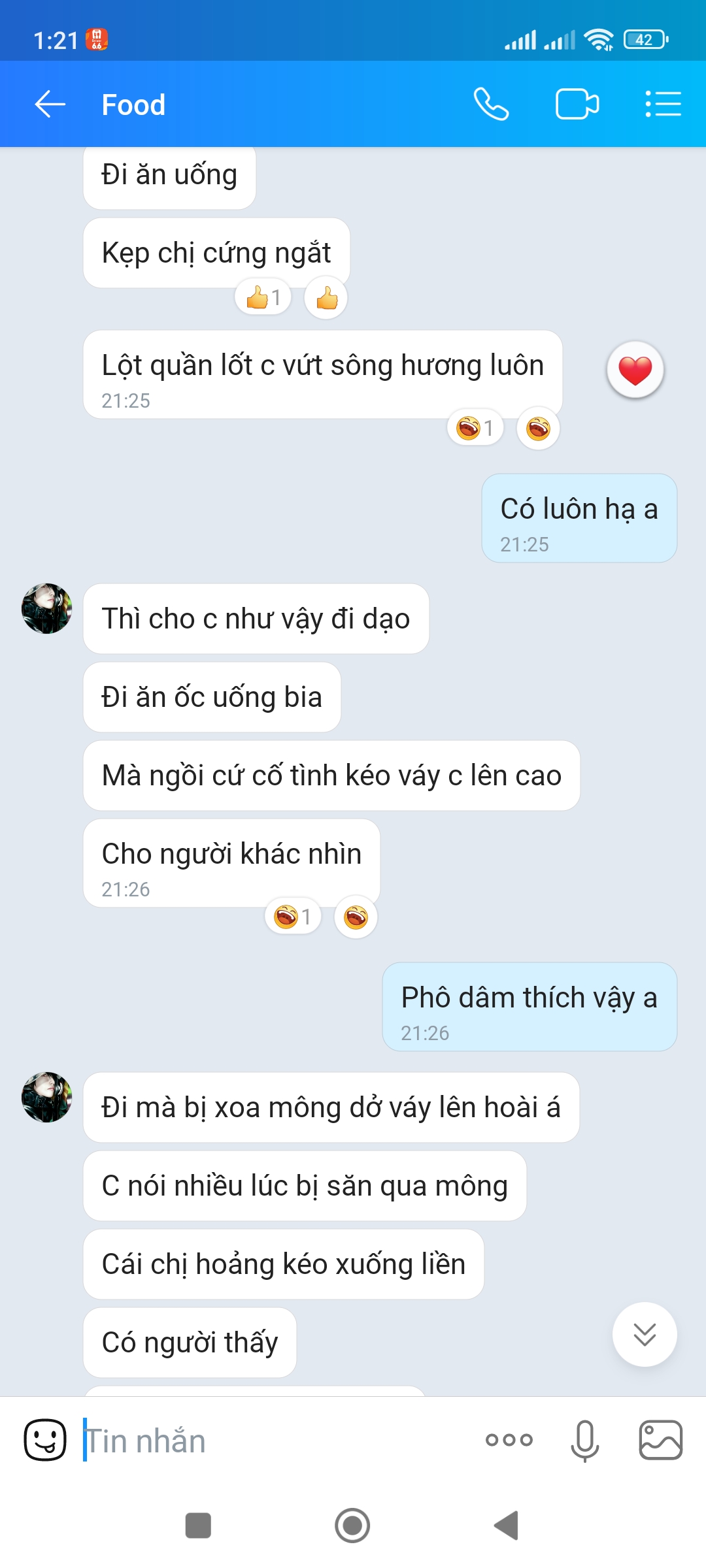Add thumbs-up on "Kẹp chị cứng ngắt"
The width and height of the screenshot is (706, 1568).
(x=326, y=299)
